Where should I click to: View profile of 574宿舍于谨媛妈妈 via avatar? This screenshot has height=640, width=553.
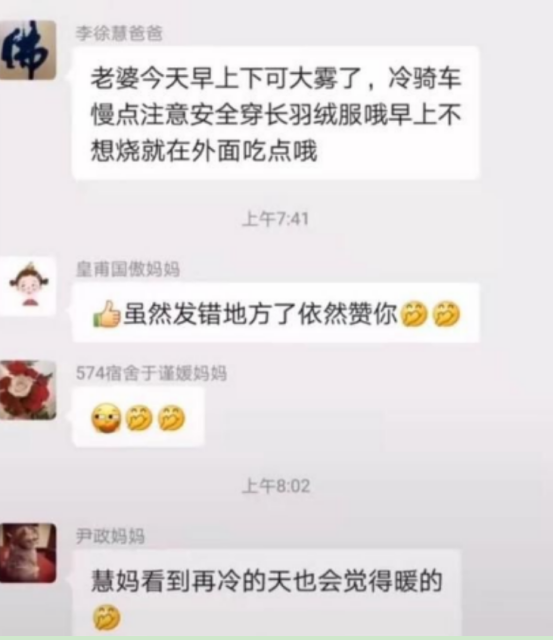click(27, 390)
